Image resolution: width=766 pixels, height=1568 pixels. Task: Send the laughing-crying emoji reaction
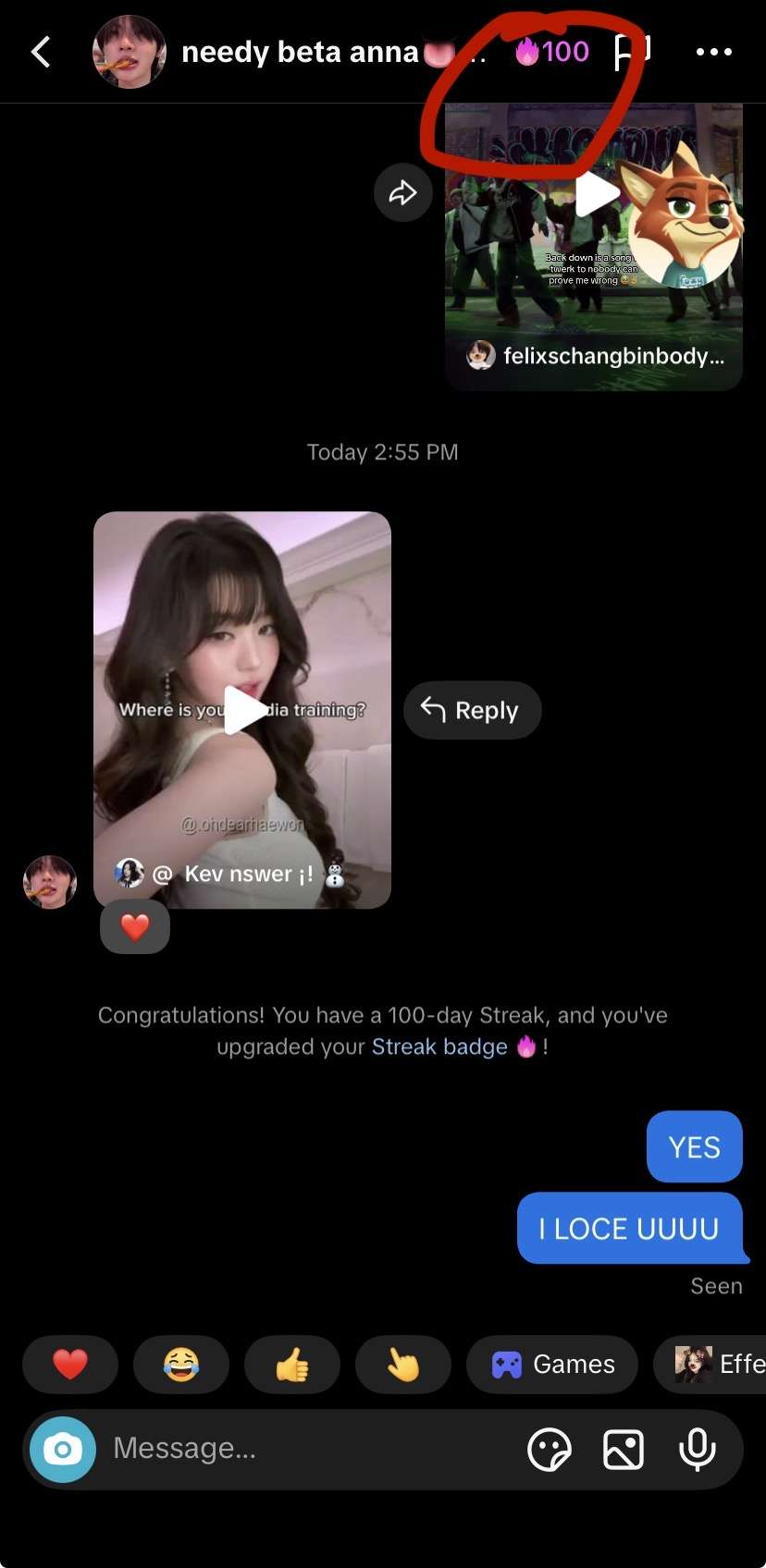click(x=181, y=1365)
